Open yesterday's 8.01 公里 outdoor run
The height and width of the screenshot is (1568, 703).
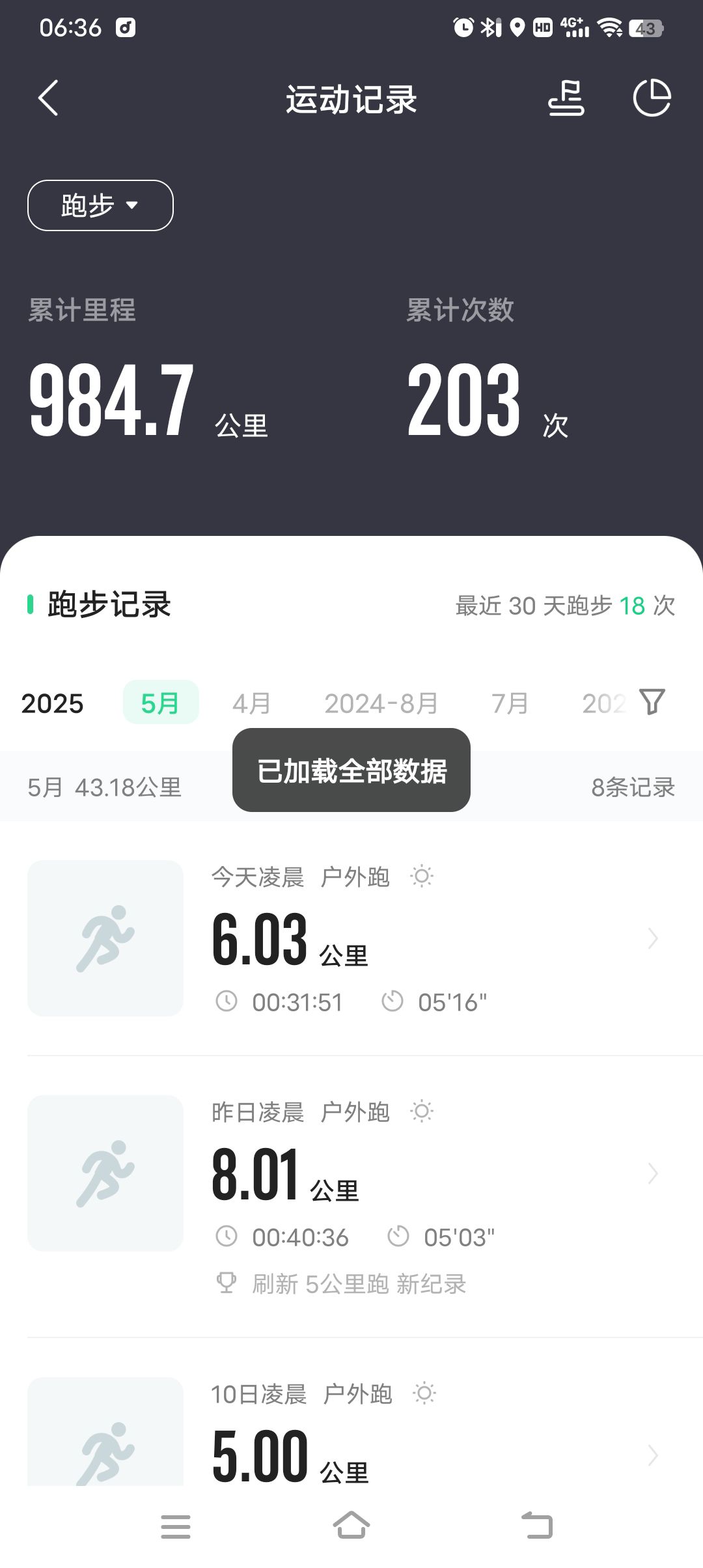click(x=351, y=1196)
